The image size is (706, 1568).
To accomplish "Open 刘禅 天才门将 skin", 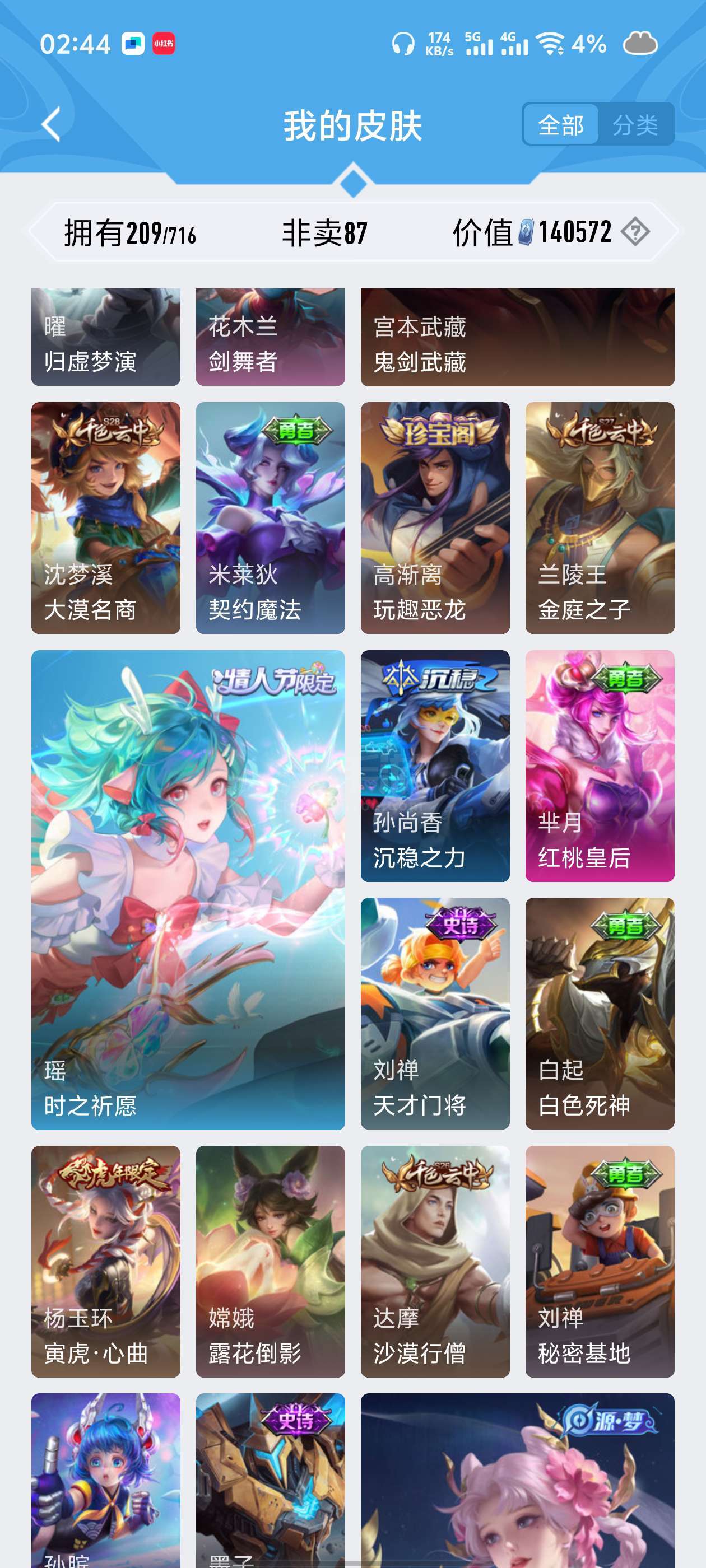I will (435, 1014).
